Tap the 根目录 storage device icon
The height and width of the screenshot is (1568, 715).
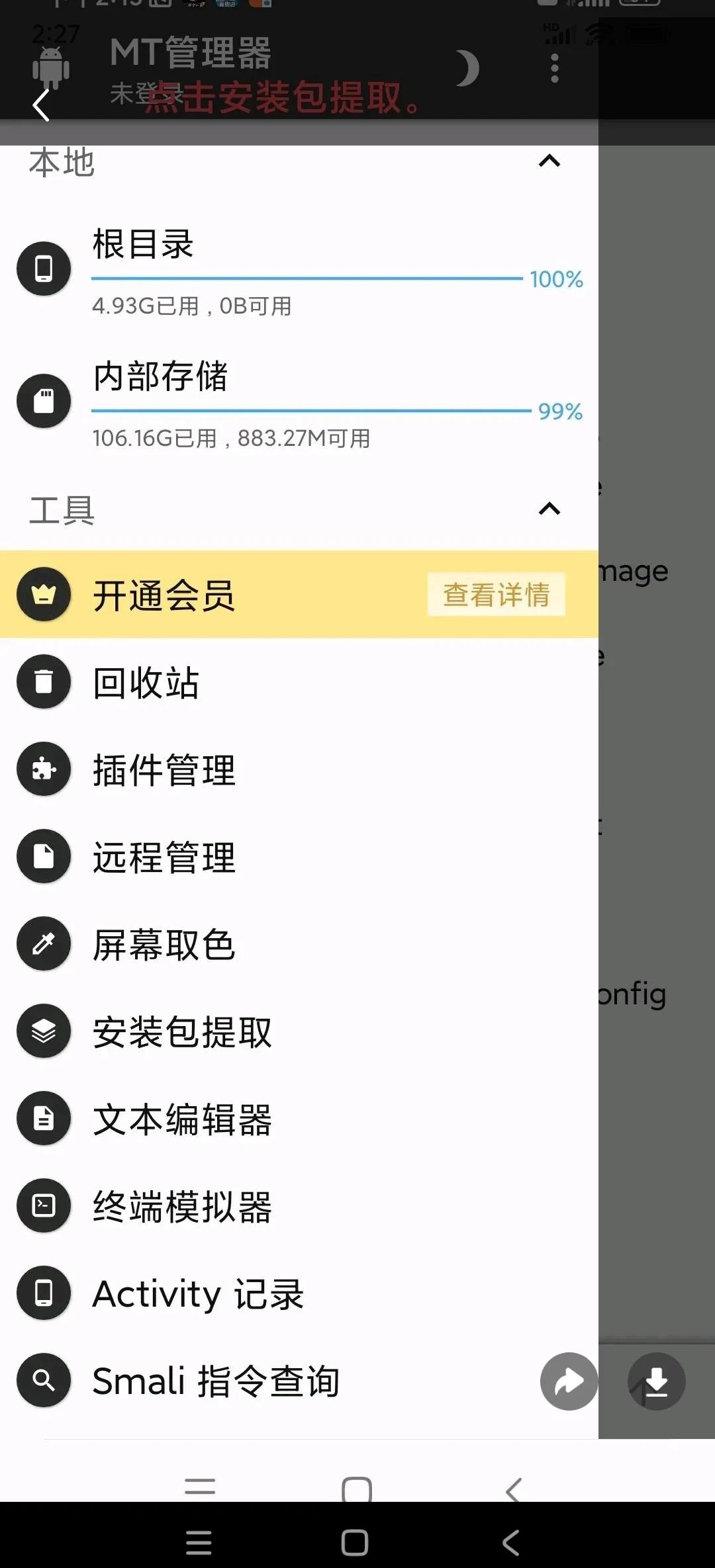(43, 268)
